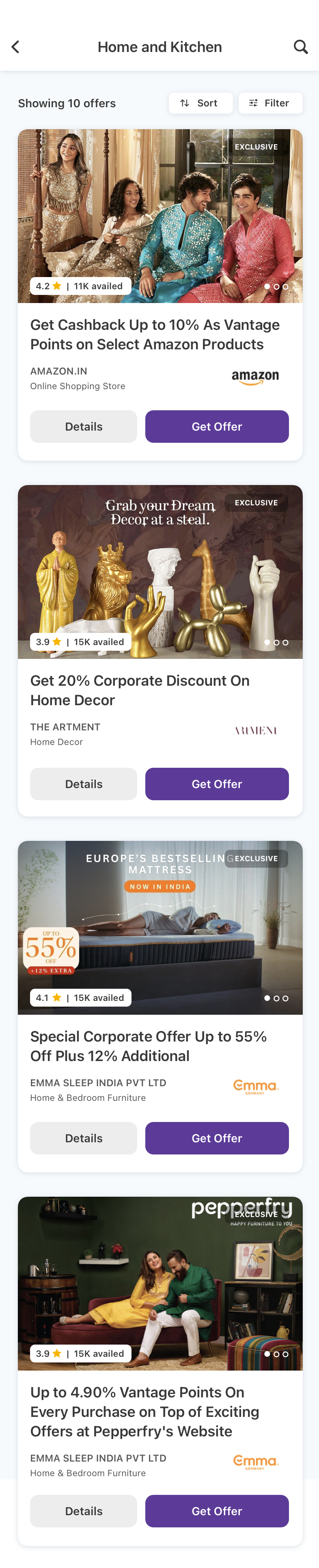Open Details for The Artment offer
This screenshot has height=1568, width=319.
coord(83,784)
